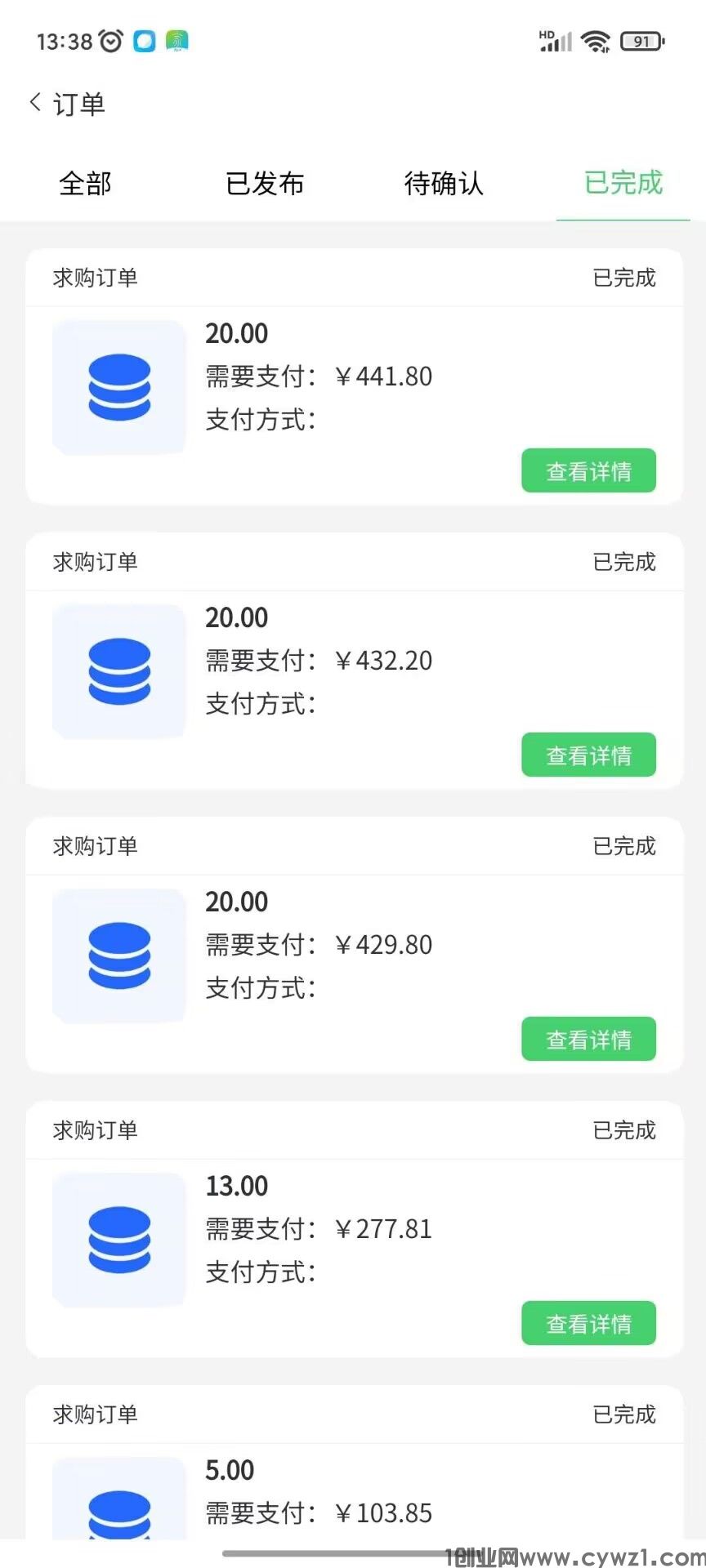Screen dimensions: 706x1568
Task: Open details for the ¥429.80 order
Action: (x=588, y=1039)
